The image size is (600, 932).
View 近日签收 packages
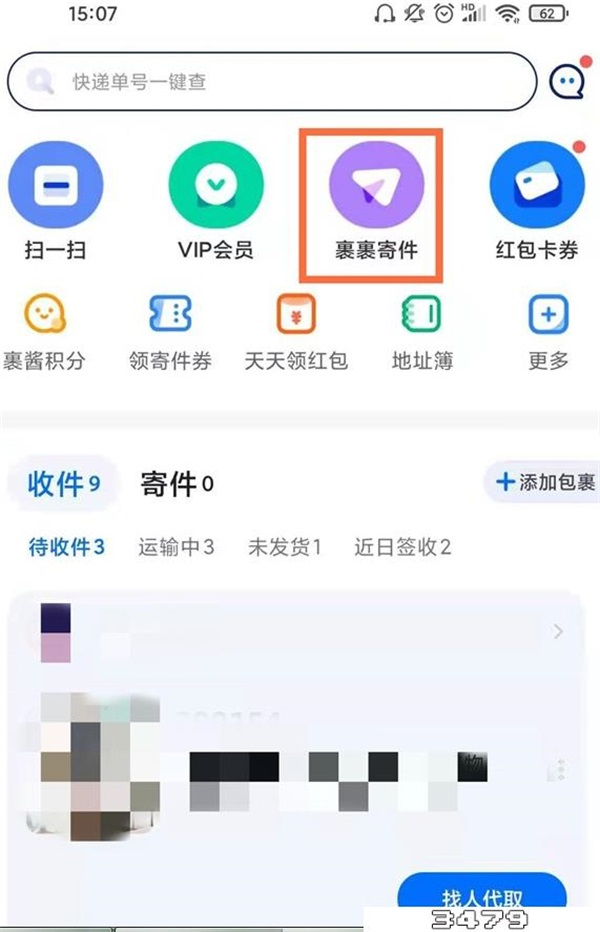(402, 547)
